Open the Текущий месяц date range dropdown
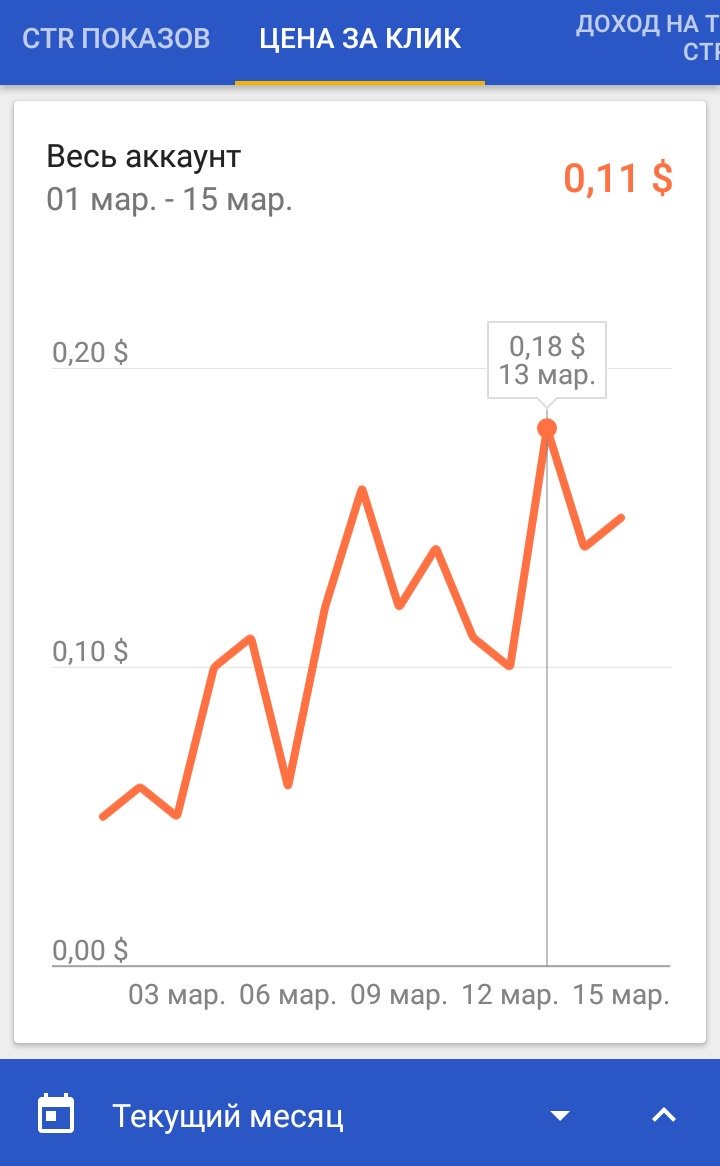The image size is (720, 1166). [560, 1115]
